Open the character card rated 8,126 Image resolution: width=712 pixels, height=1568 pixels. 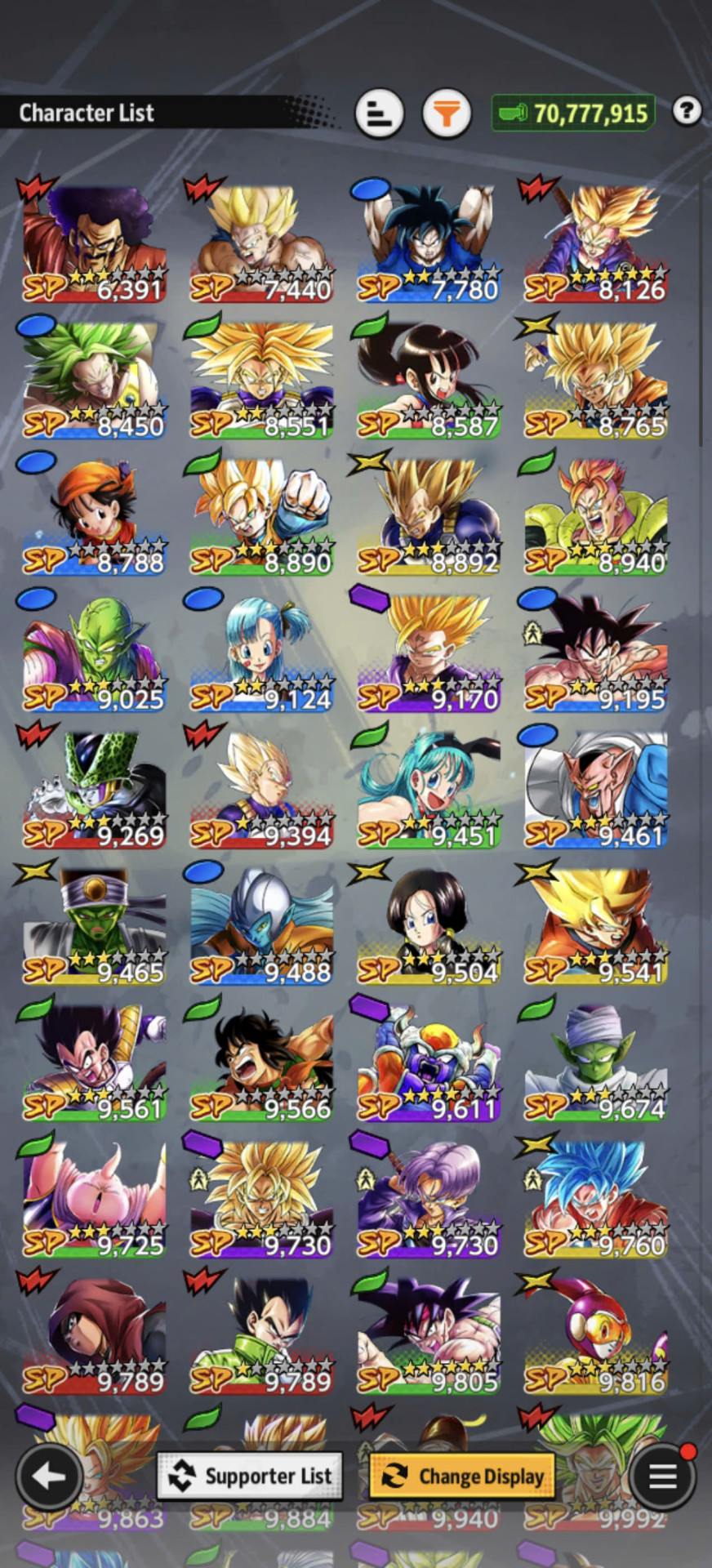tap(596, 243)
